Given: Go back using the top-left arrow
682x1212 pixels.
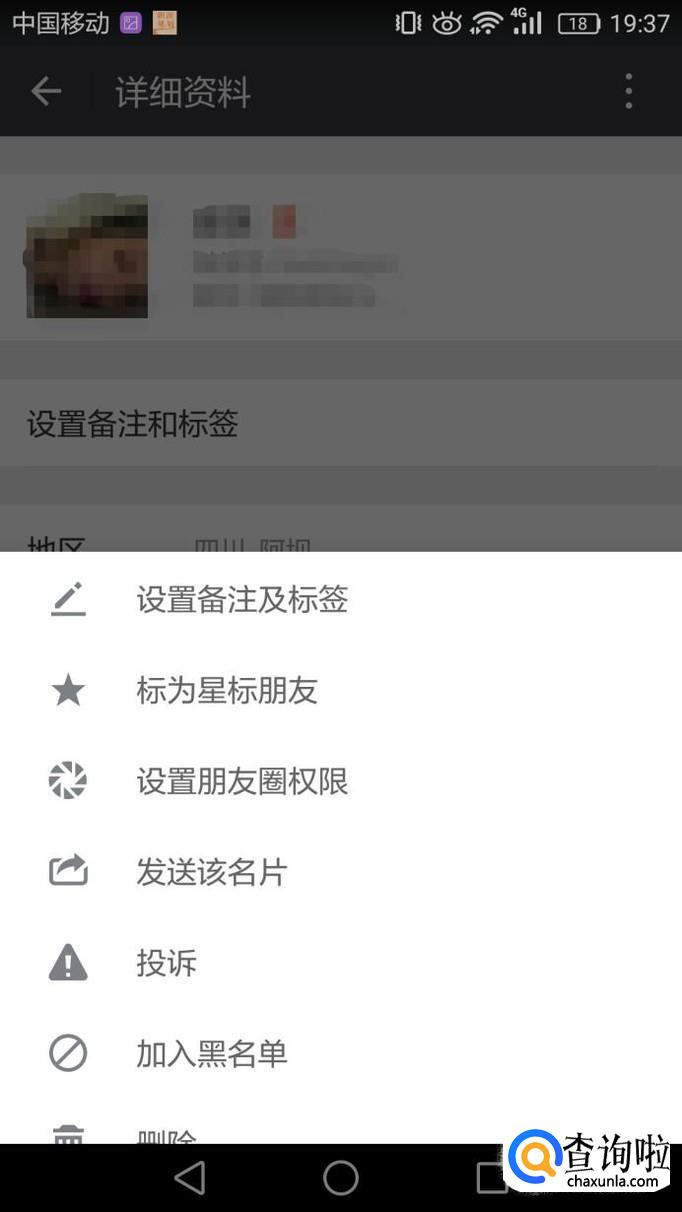Looking at the screenshot, I should point(46,92).
